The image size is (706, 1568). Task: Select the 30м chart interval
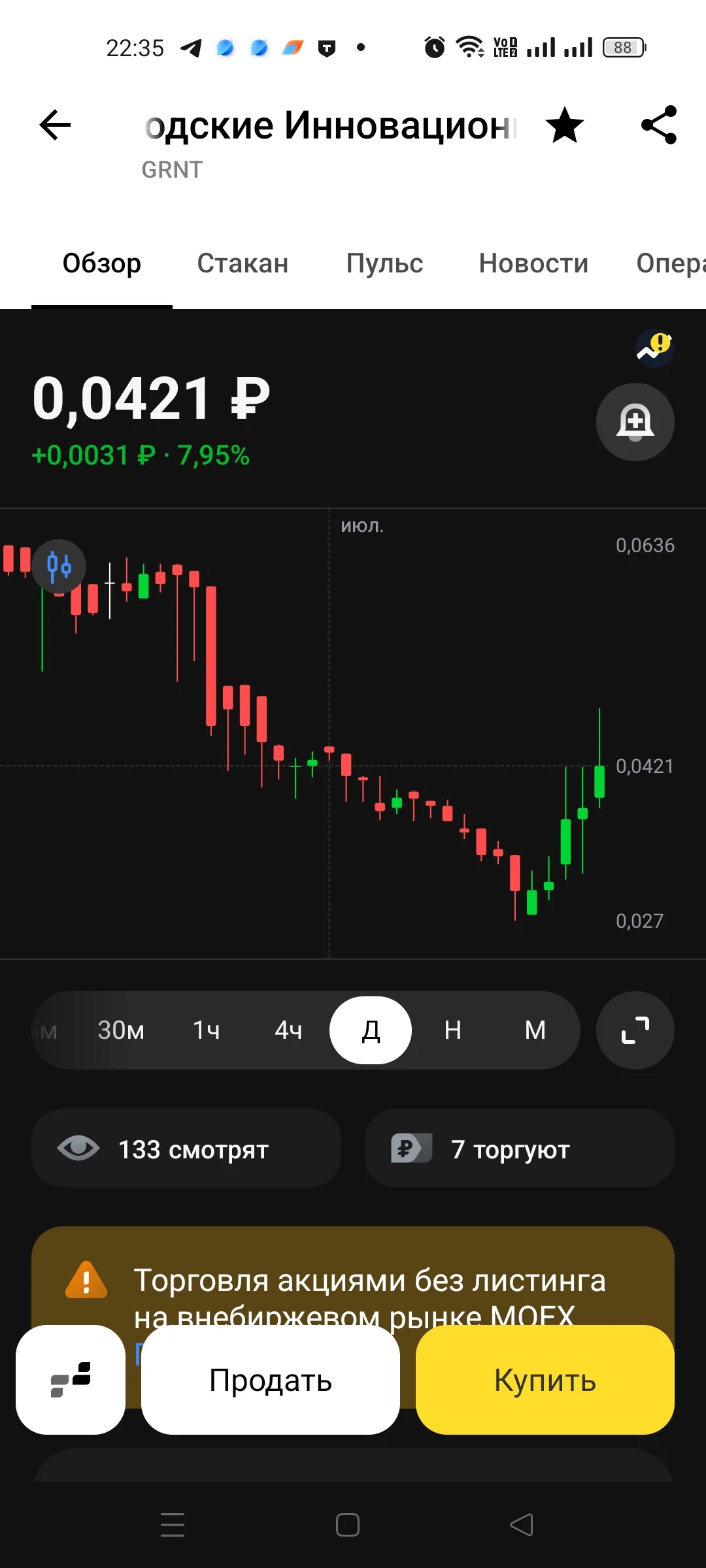tap(121, 1030)
